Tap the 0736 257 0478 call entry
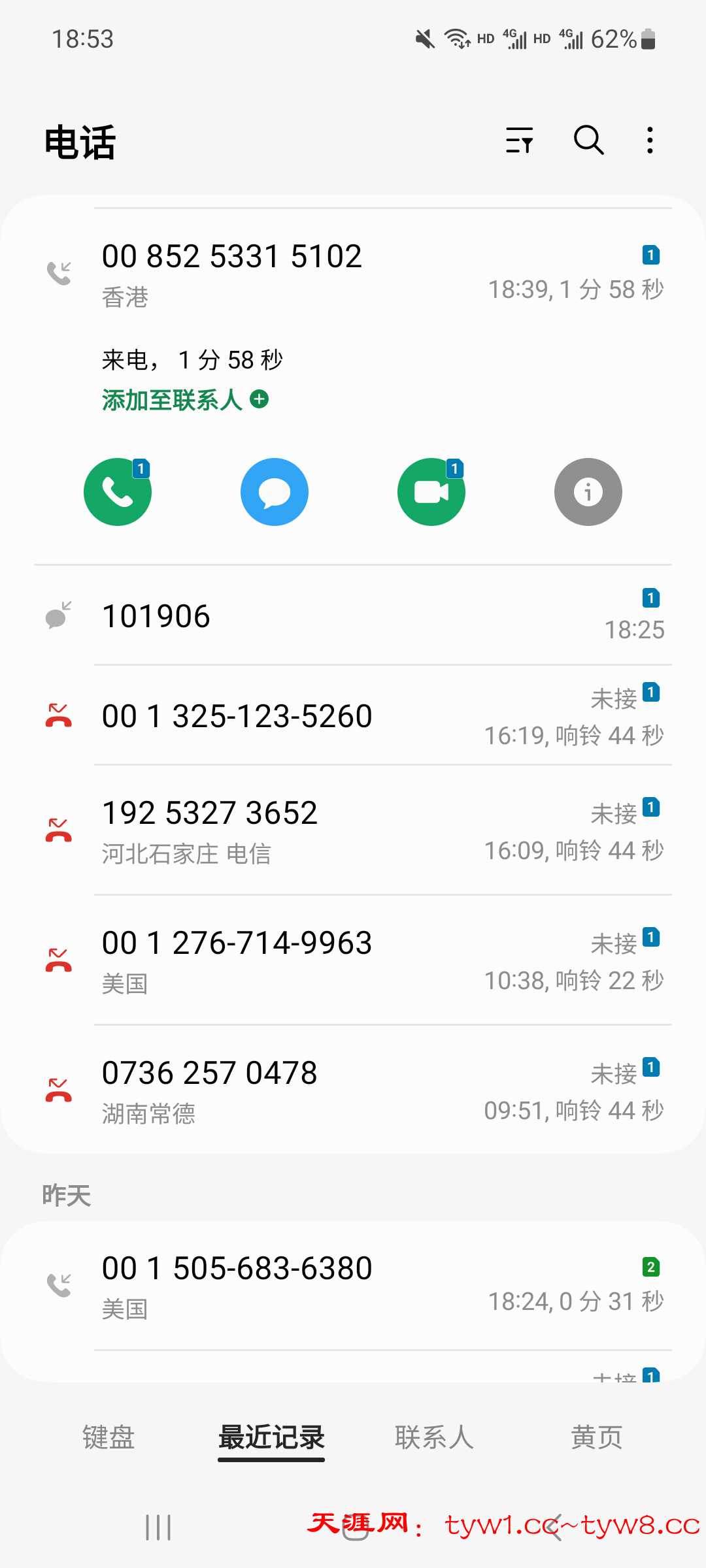This screenshot has height=1568, width=706. (353, 1090)
